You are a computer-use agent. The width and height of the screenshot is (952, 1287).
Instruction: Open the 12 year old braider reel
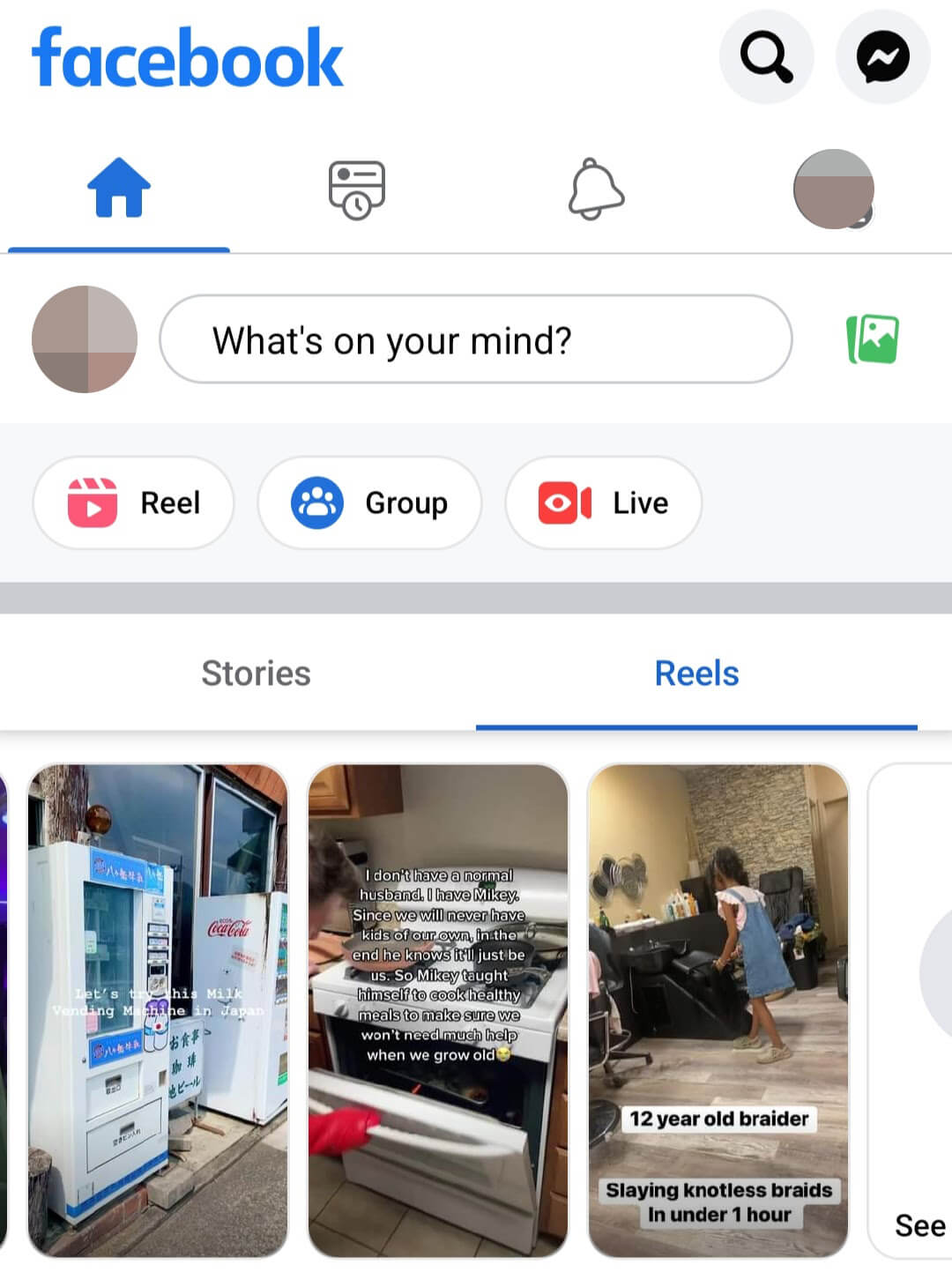click(718, 1009)
